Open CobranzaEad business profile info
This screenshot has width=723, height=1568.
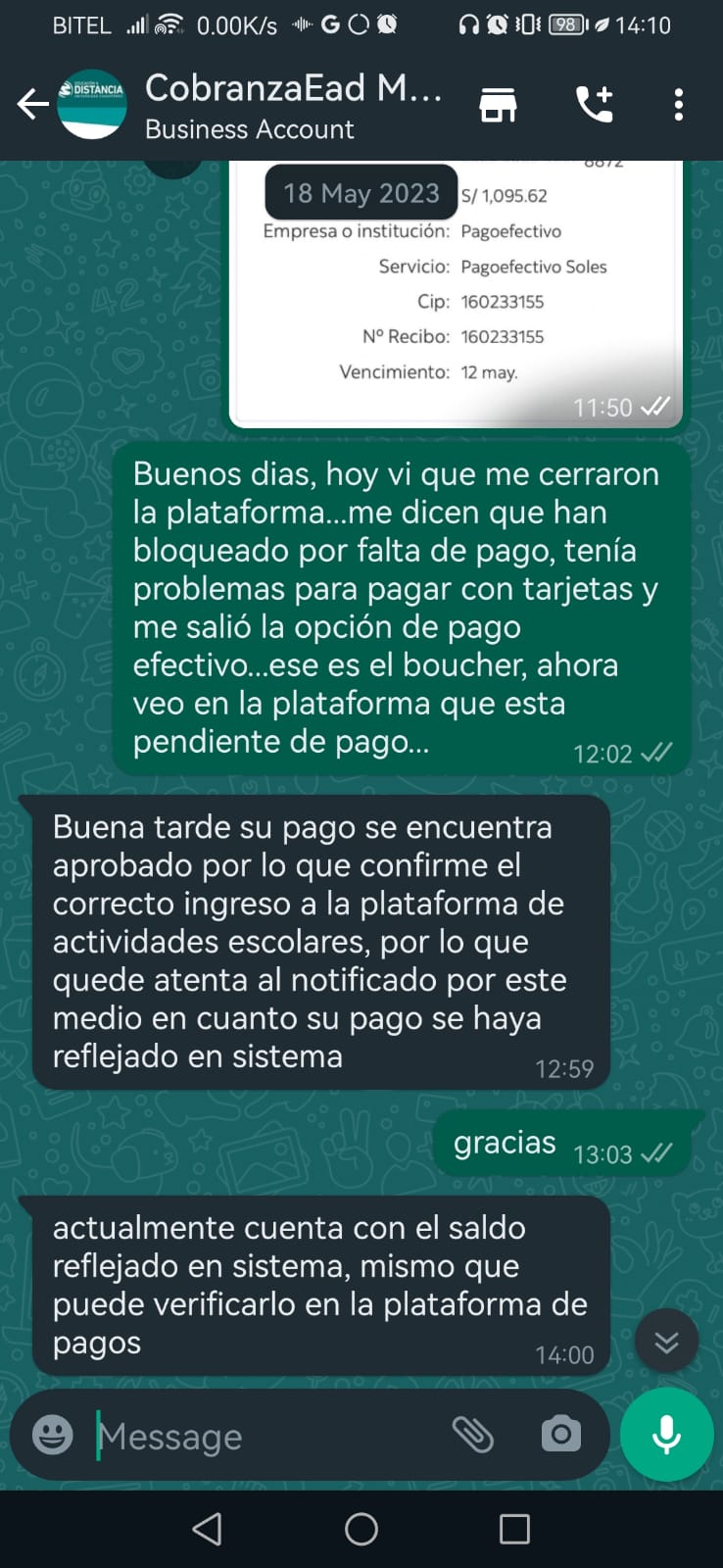294,106
